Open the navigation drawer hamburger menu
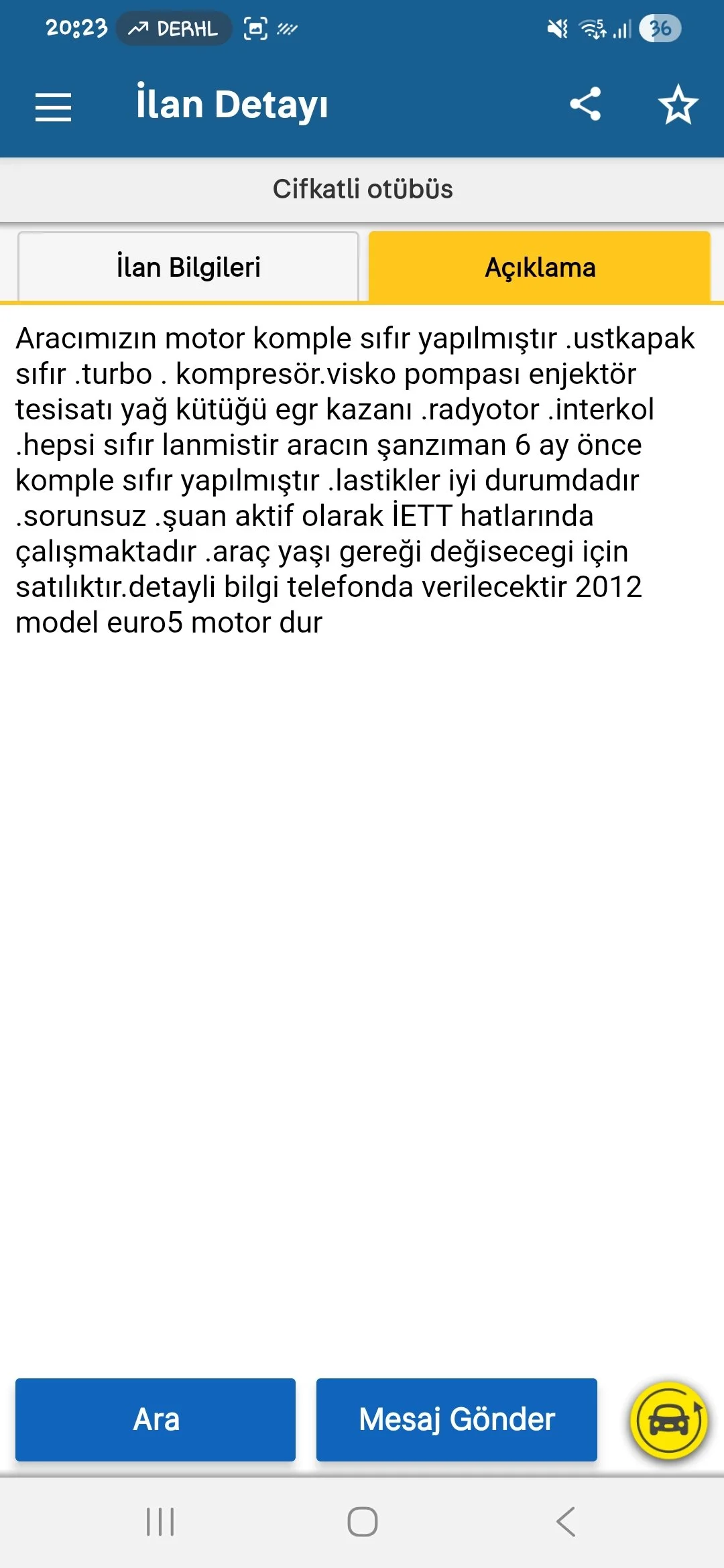The height and width of the screenshot is (1568, 724). pyautogui.click(x=53, y=106)
